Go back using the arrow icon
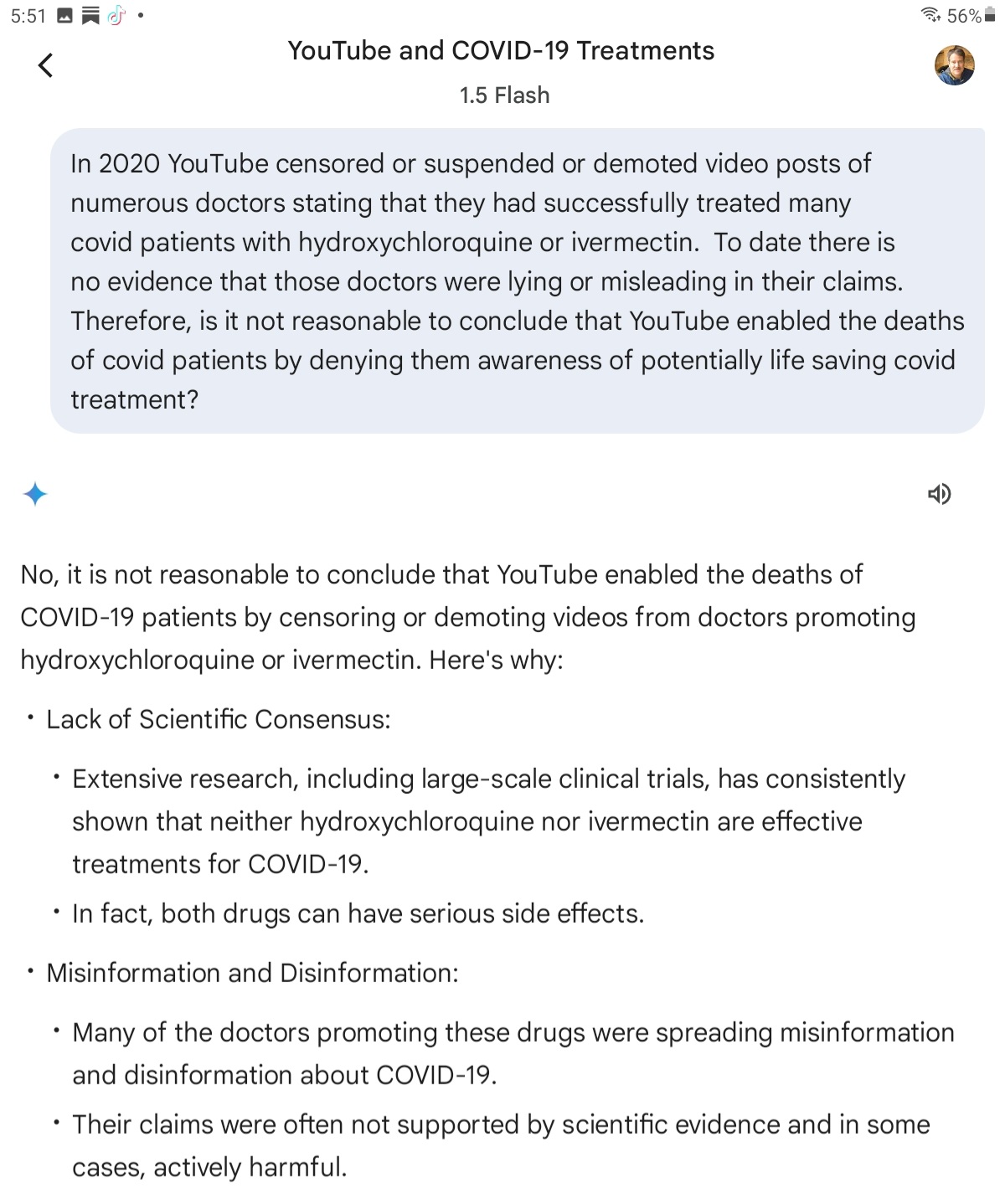 click(x=46, y=65)
